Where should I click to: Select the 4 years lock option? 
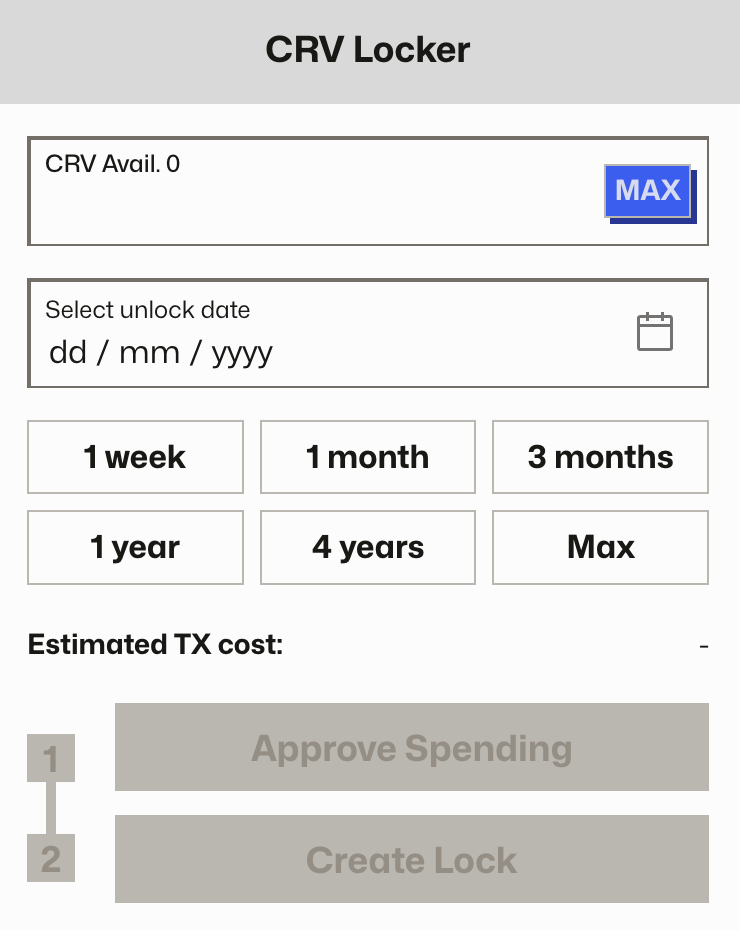click(367, 547)
